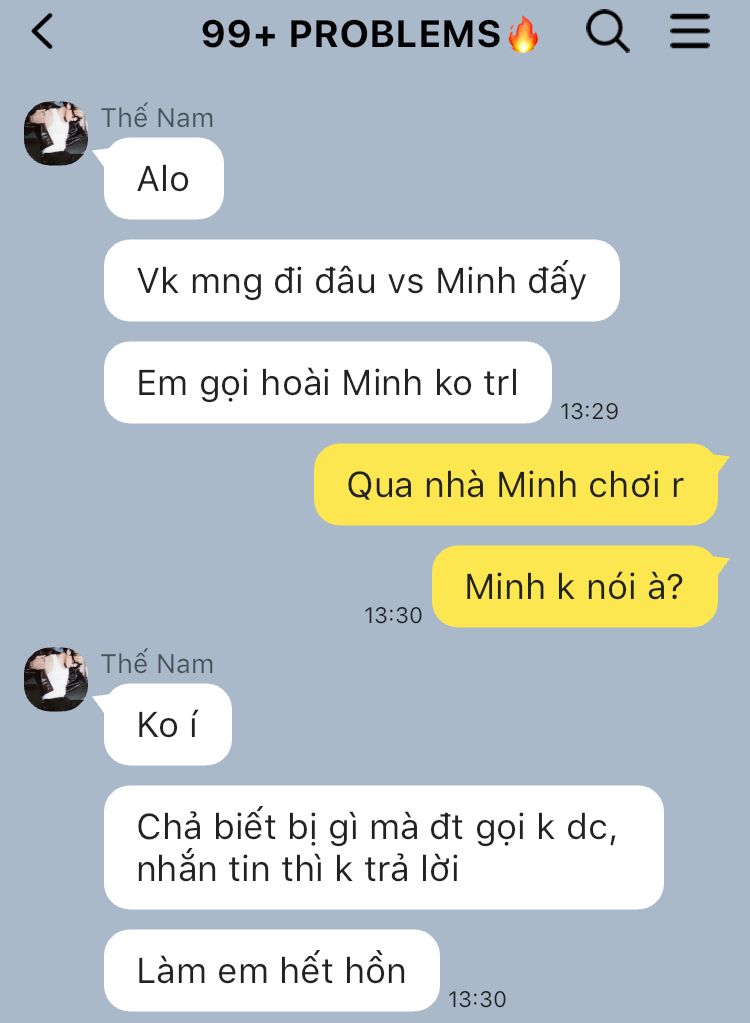Open Thế Nam's avatar beside 'Alo'
Image resolution: width=750 pixels, height=1023 pixels.
point(56,133)
